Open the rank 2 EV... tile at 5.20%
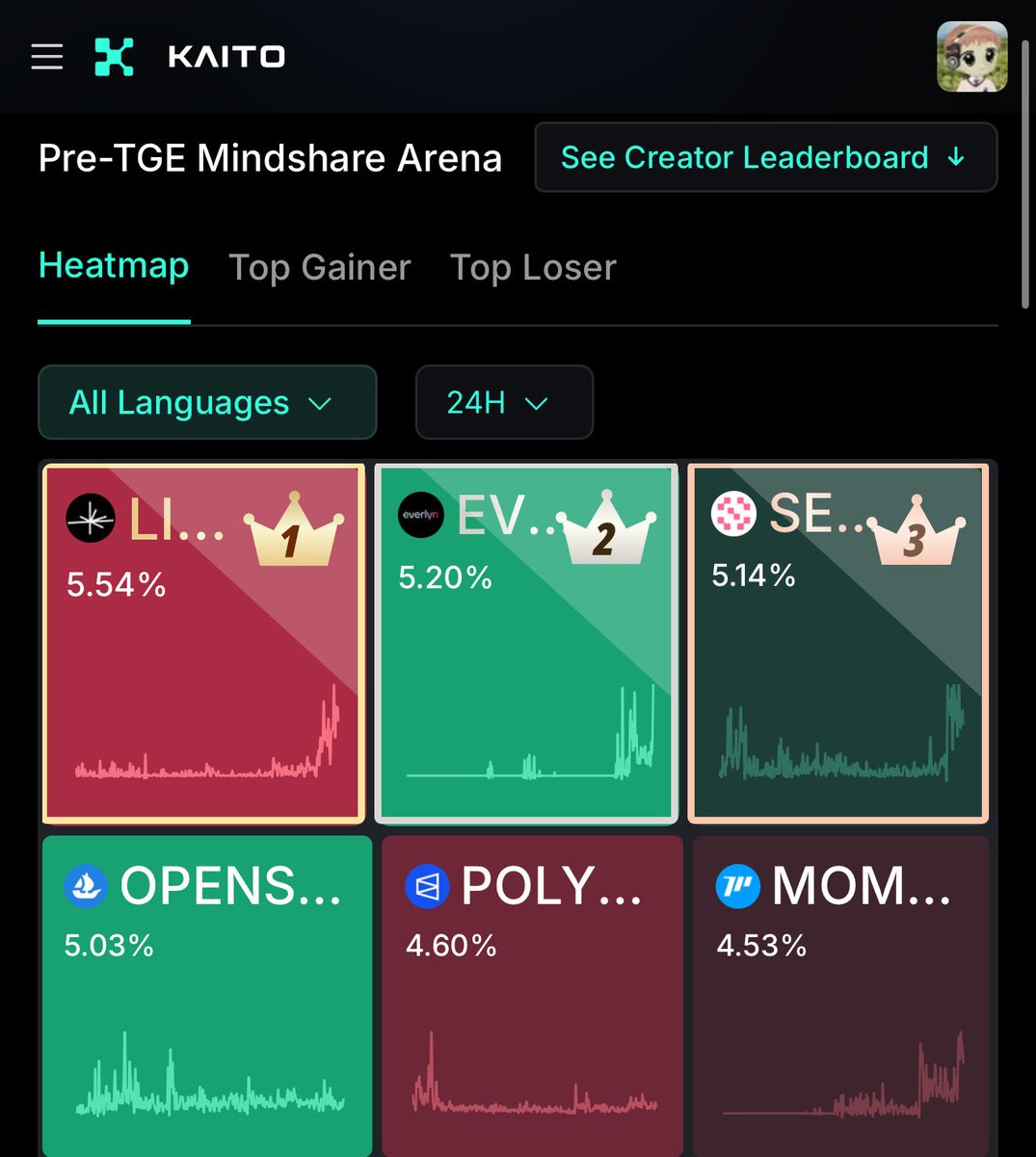The image size is (1036, 1157). coord(525,643)
